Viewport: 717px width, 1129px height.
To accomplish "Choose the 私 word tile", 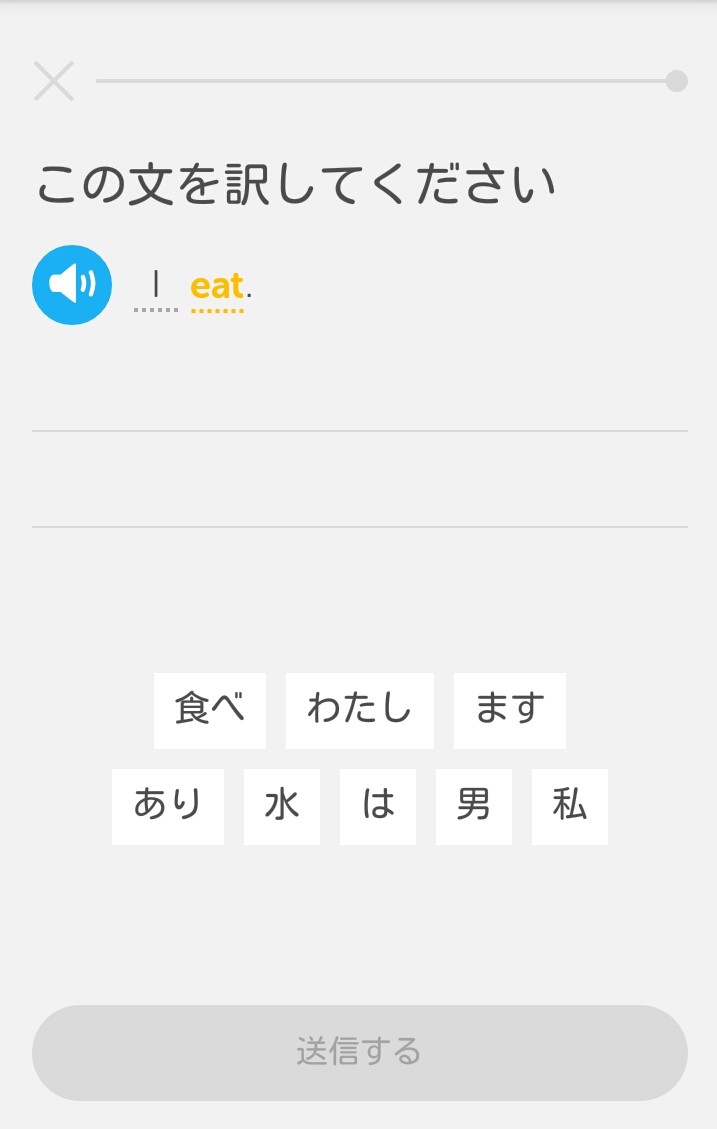I will coord(570,806).
